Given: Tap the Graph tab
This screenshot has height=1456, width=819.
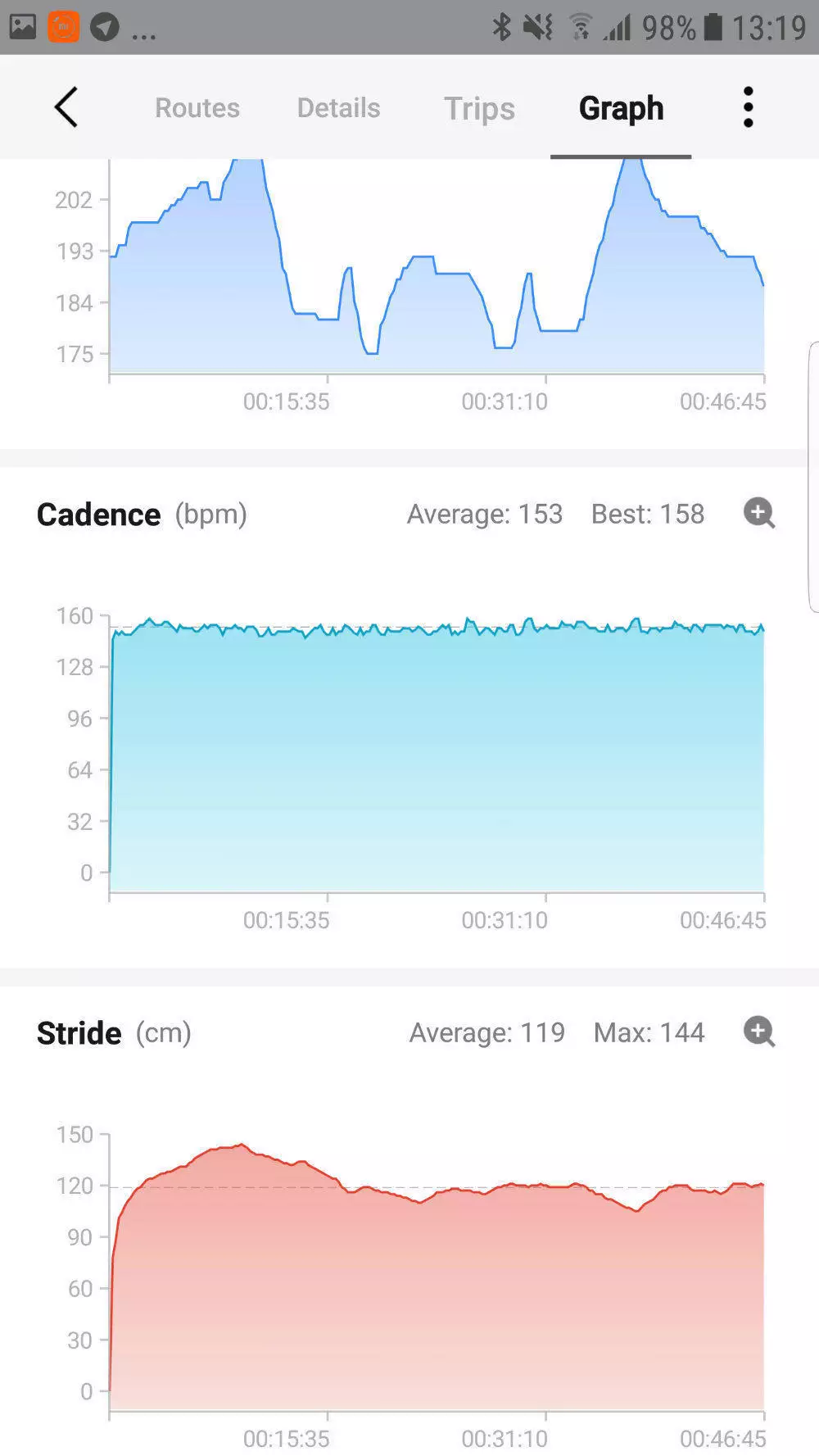Looking at the screenshot, I should click(x=621, y=108).
